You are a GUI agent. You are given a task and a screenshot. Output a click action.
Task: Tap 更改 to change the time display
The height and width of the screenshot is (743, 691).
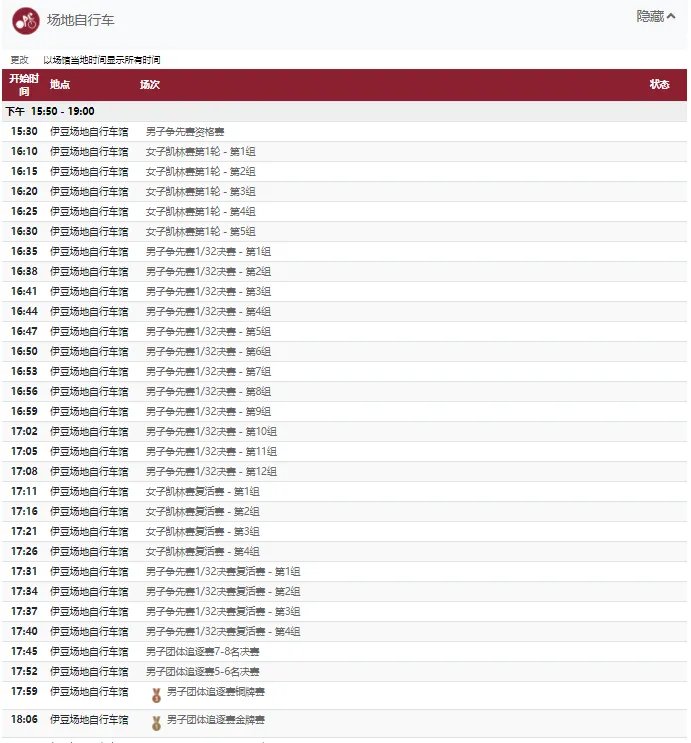[20, 60]
